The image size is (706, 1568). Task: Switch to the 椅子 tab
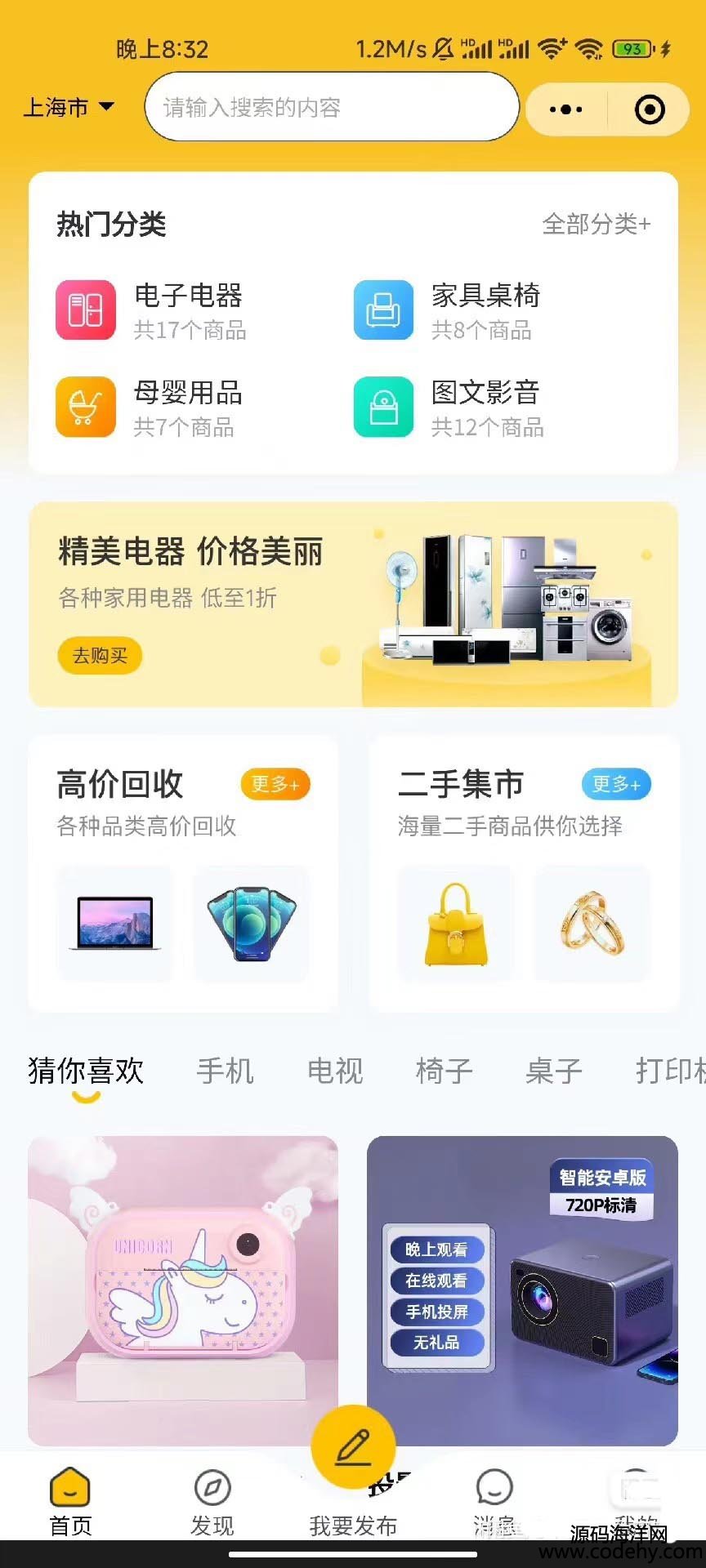point(445,1071)
